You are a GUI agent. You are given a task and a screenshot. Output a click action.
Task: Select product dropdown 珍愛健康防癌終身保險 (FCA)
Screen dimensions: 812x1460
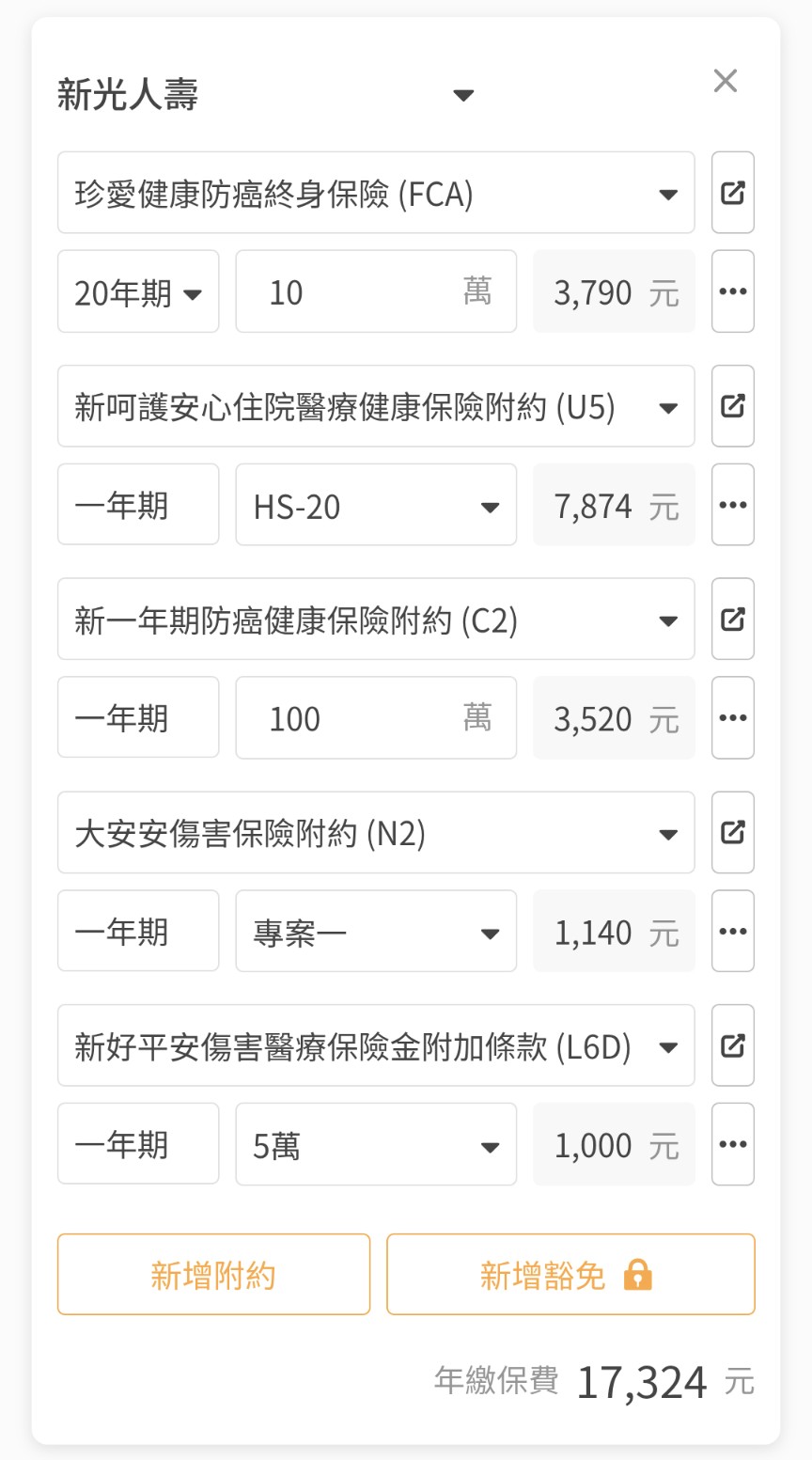click(375, 193)
